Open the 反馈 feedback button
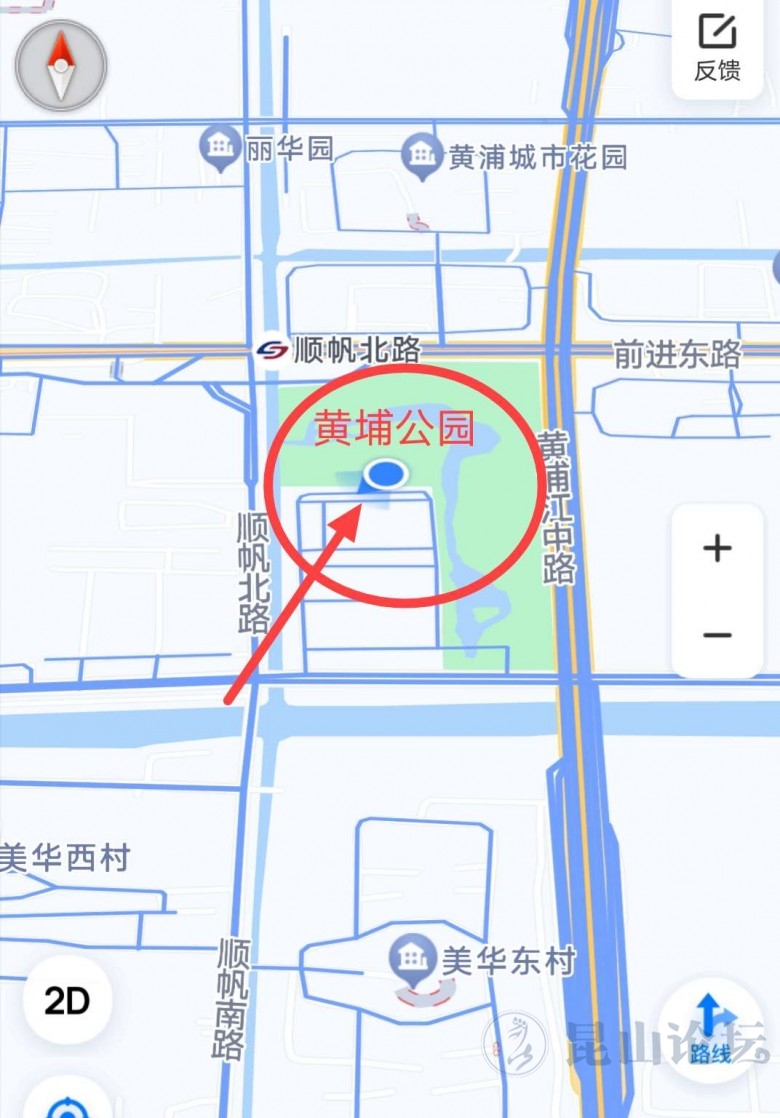This screenshot has height=1118, width=780. pyautogui.click(x=717, y=47)
